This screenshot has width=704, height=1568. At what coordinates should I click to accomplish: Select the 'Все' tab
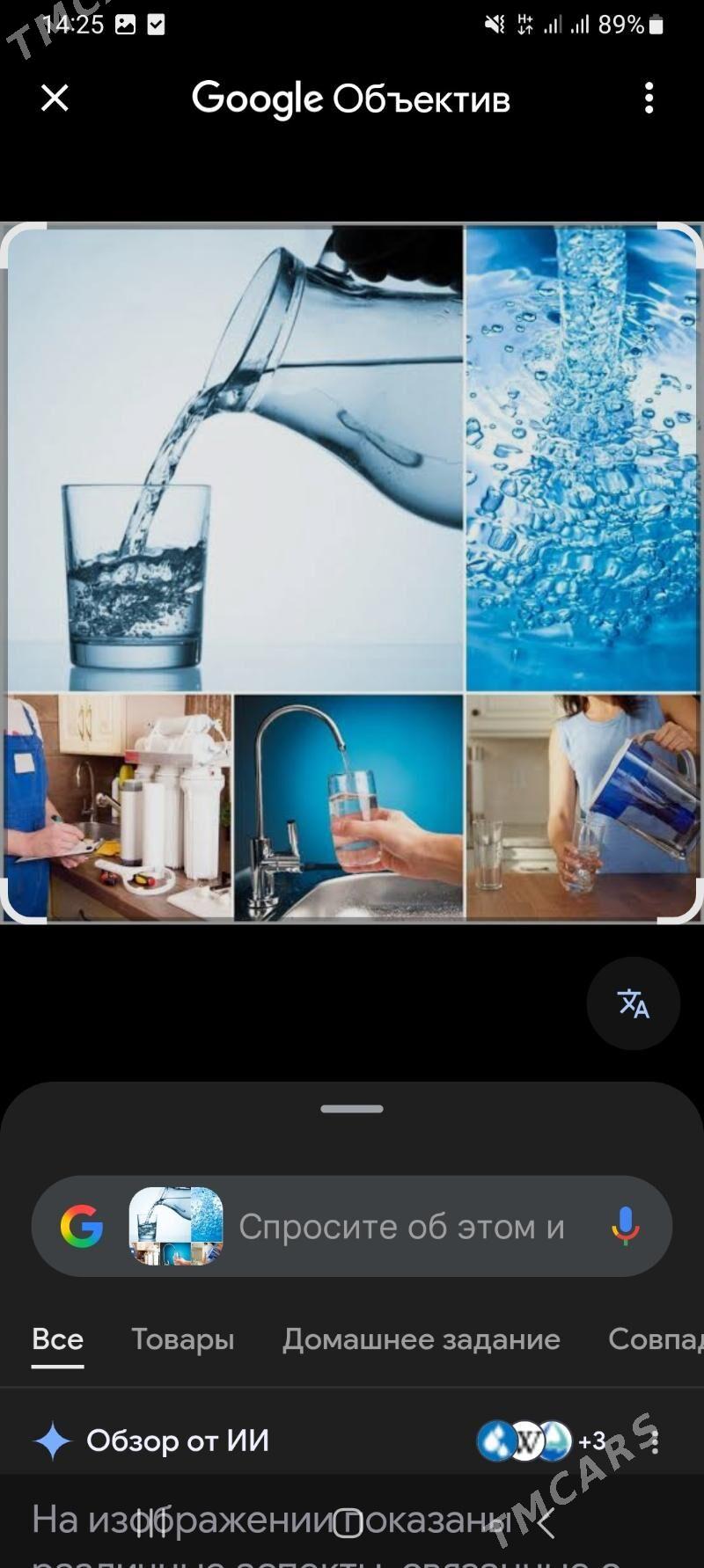point(57,1339)
